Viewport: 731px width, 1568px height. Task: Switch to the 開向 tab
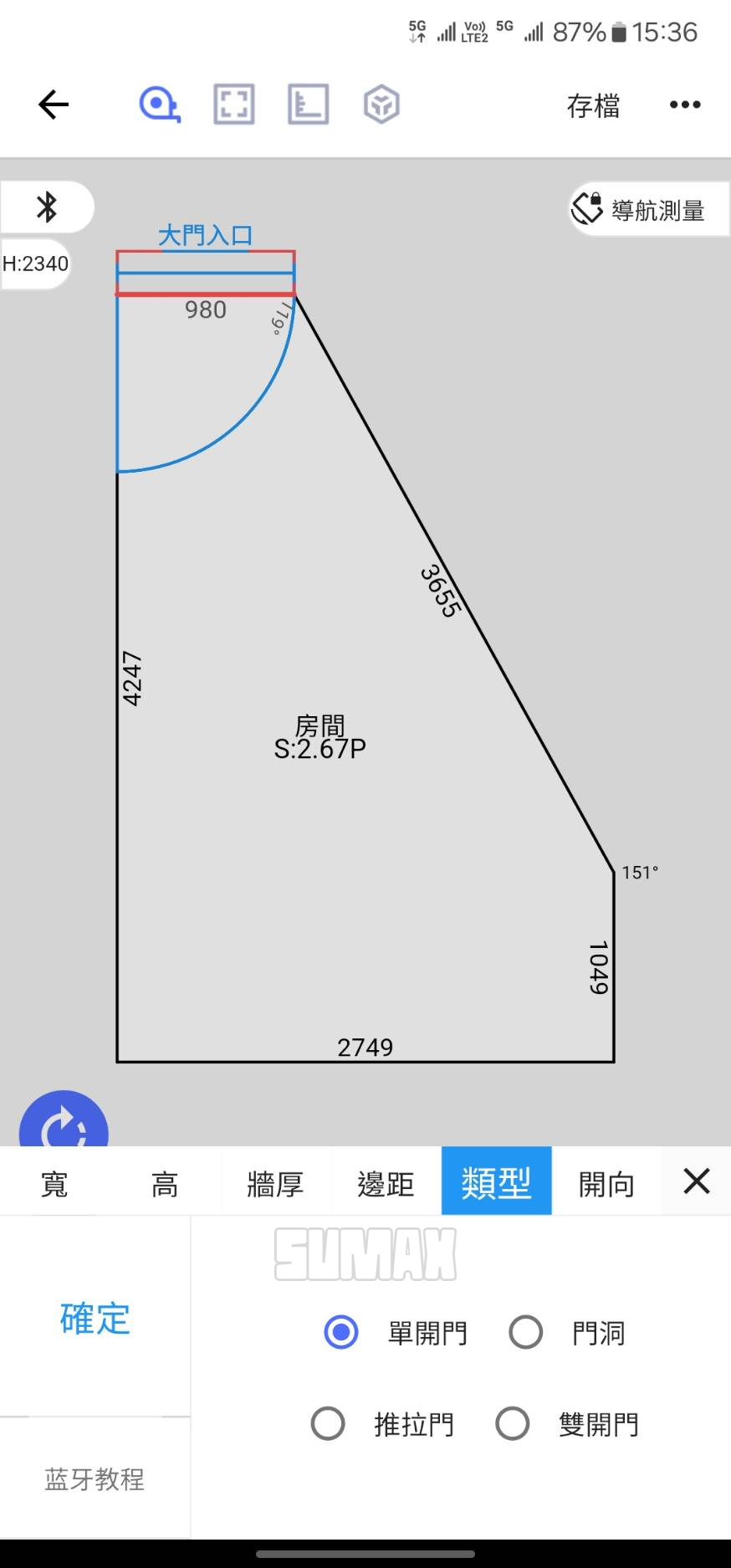tap(606, 1183)
